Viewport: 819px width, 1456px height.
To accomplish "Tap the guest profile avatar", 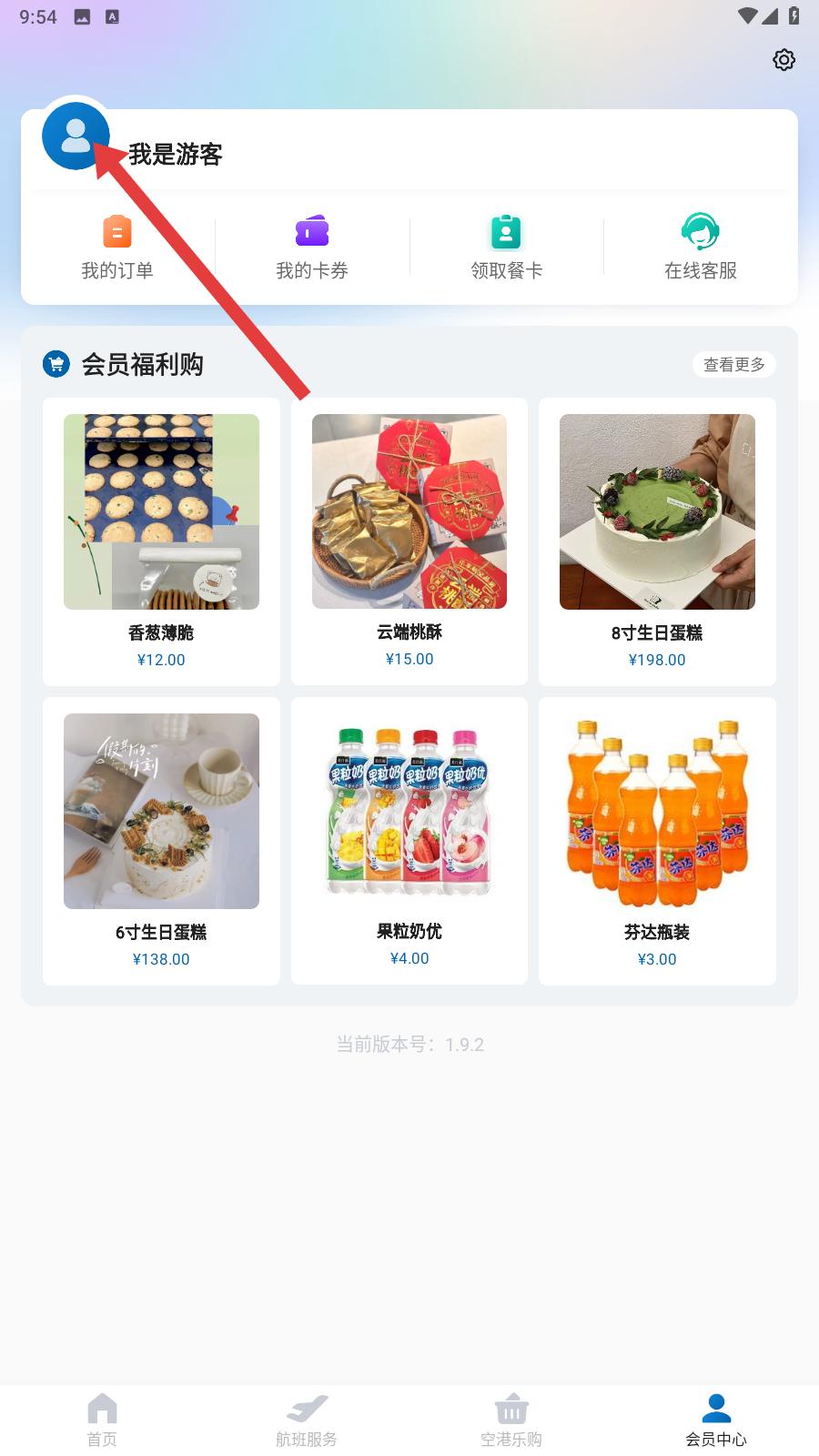I will [76, 136].
